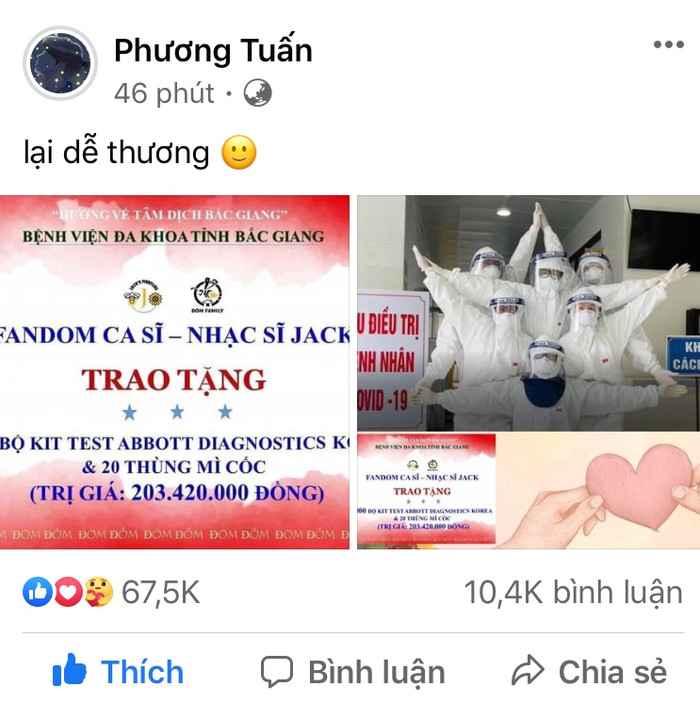Open the small red banner thumbnail

click(426, 490)
